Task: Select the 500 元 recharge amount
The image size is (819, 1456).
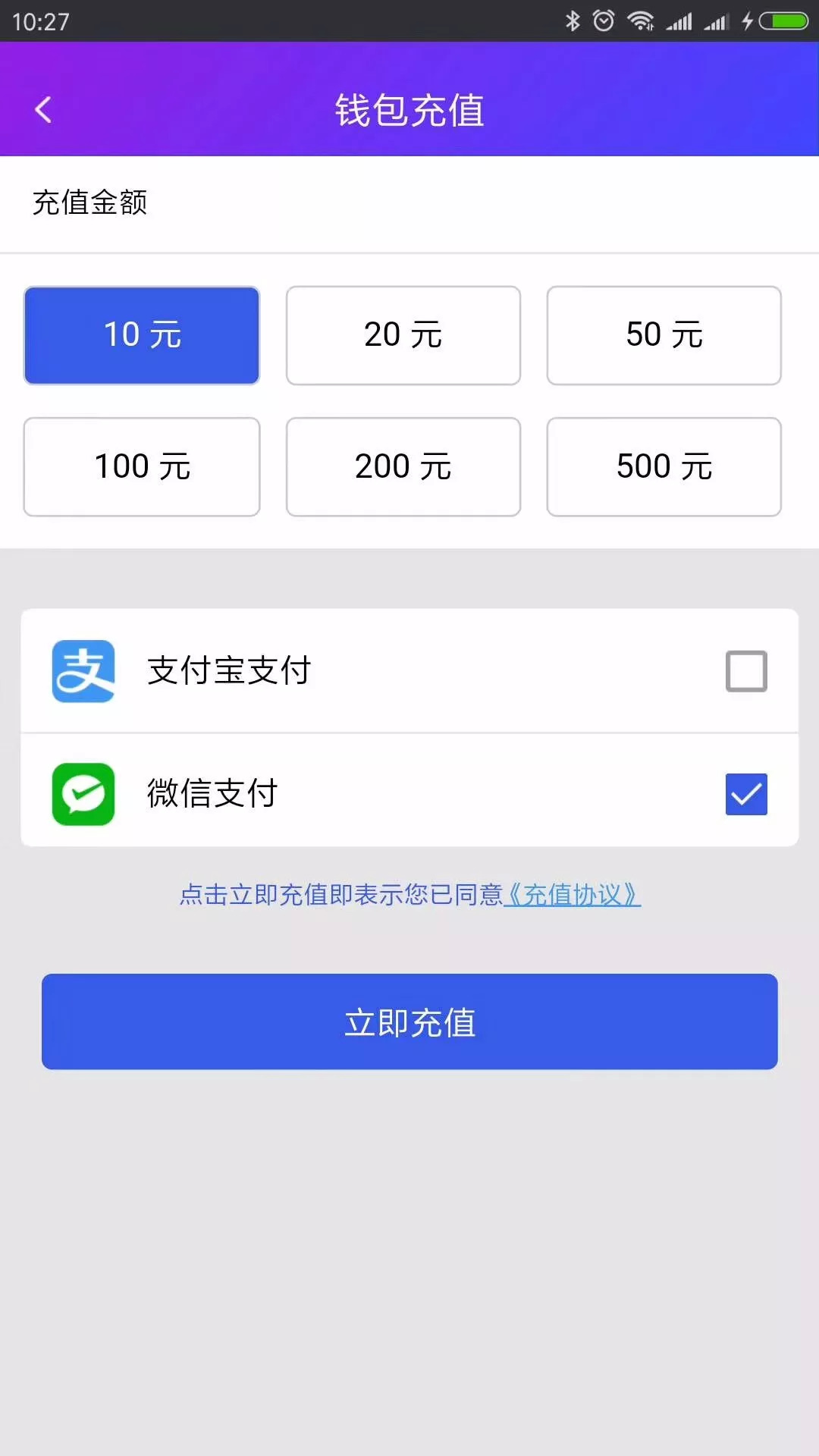Action: [664, 466]
